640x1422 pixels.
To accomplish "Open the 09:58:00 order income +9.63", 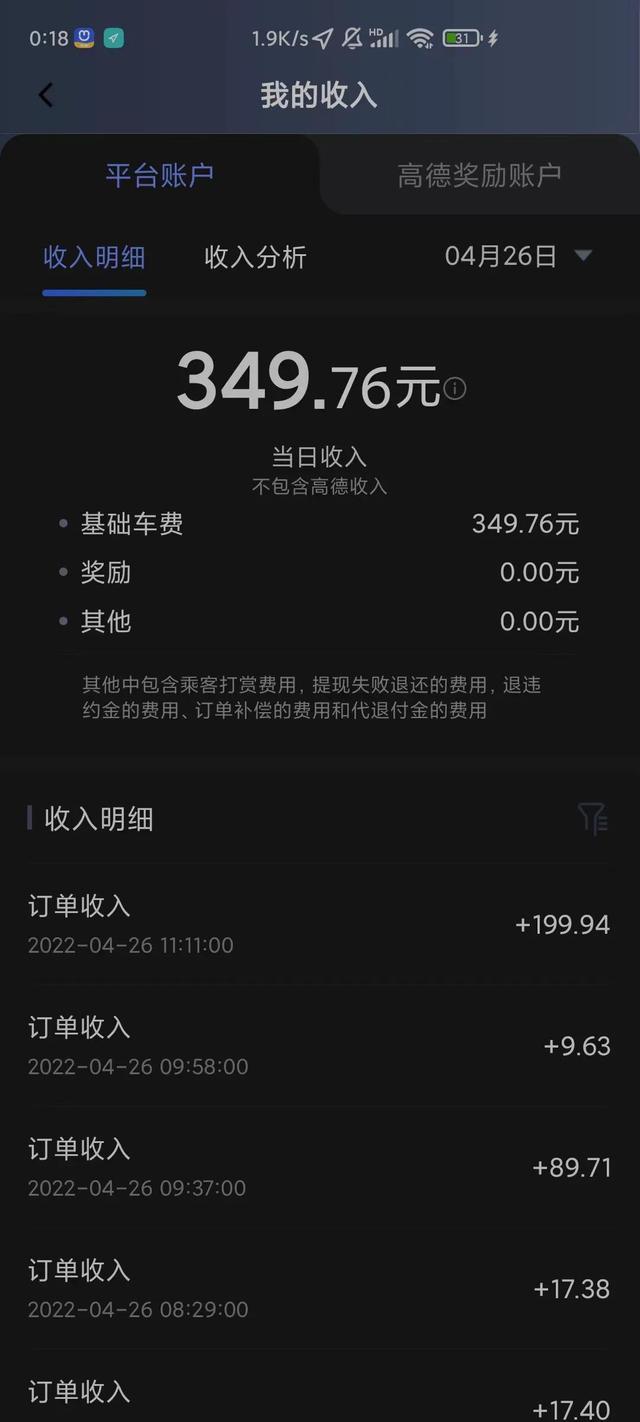I will [318, 1046].
